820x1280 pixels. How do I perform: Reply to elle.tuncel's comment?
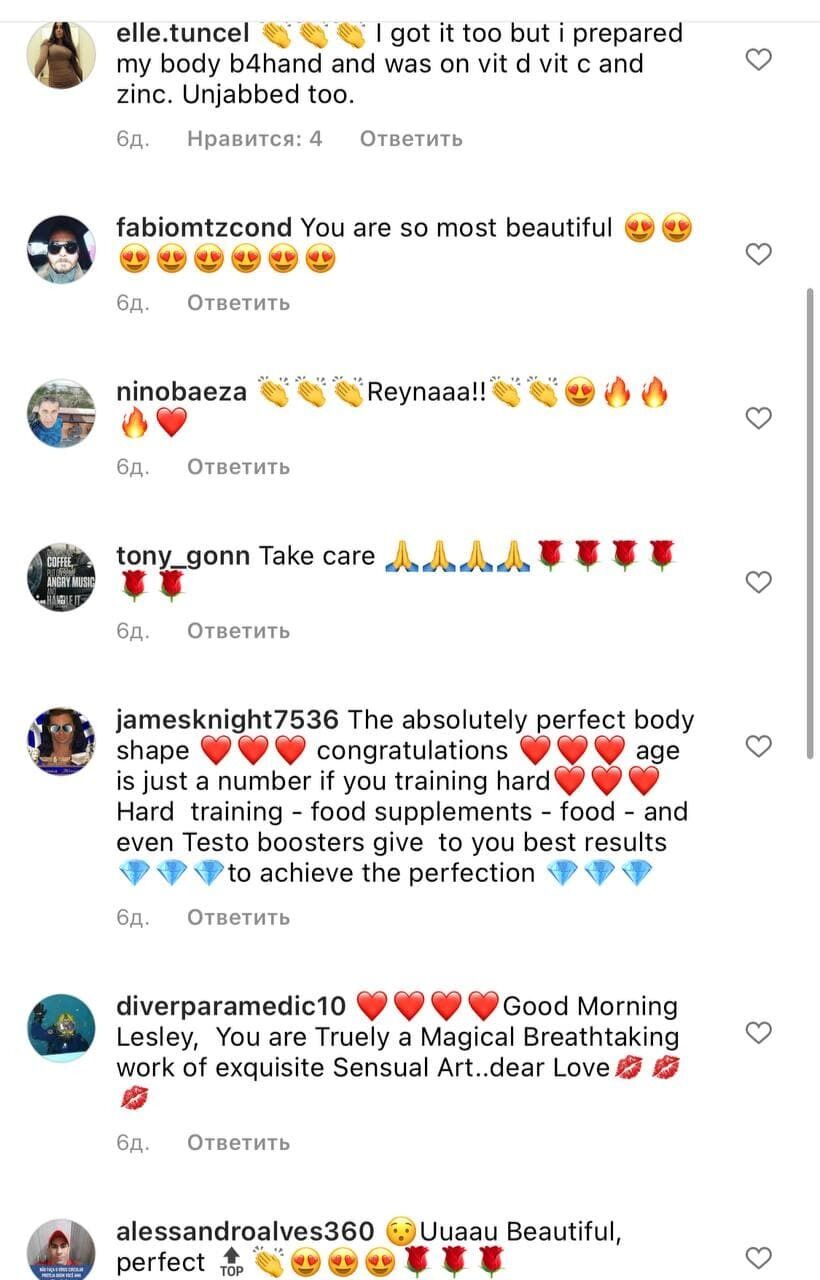(x=410, y=139)
